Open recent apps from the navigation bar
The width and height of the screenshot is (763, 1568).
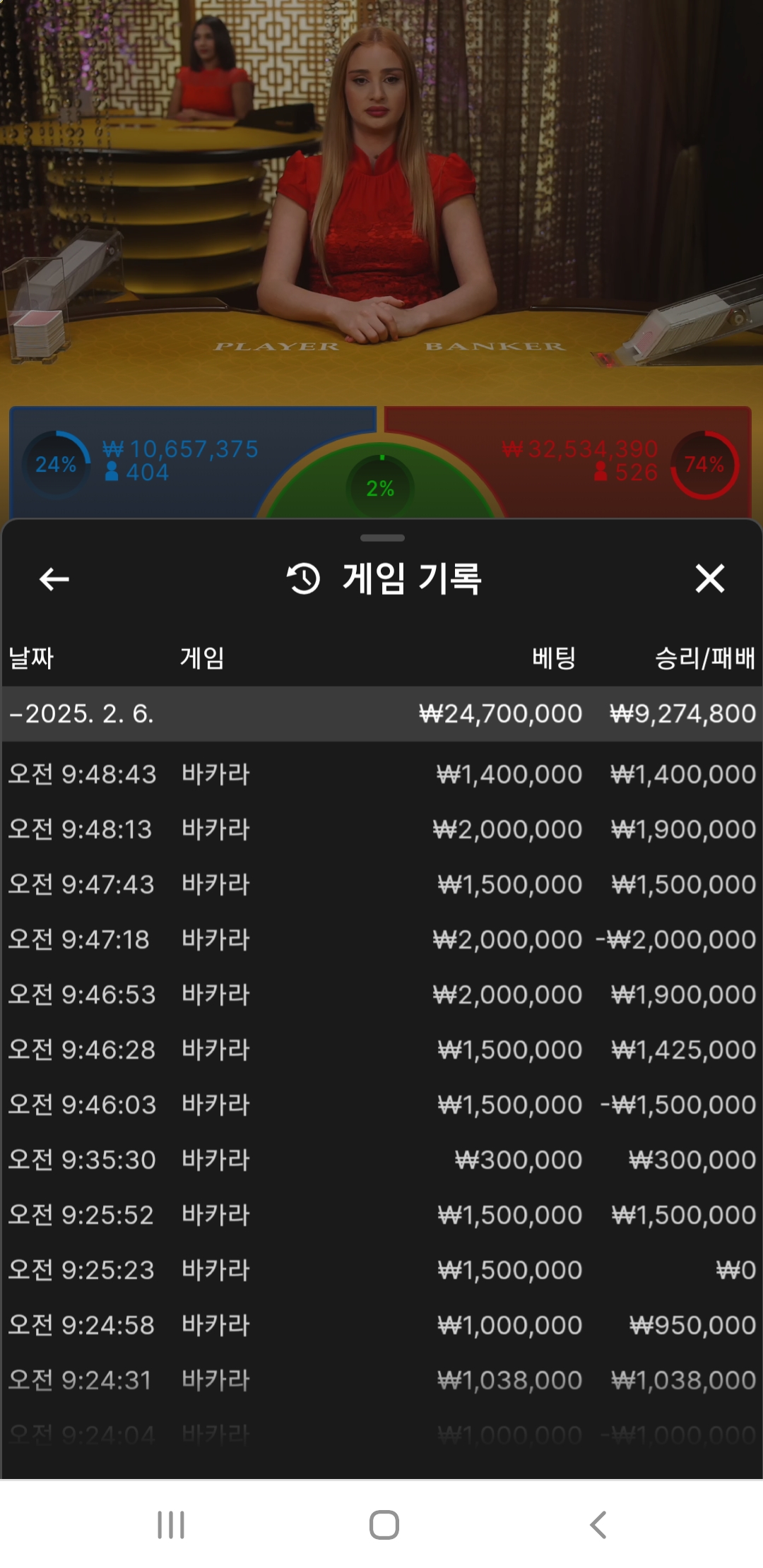[171, 1524]
